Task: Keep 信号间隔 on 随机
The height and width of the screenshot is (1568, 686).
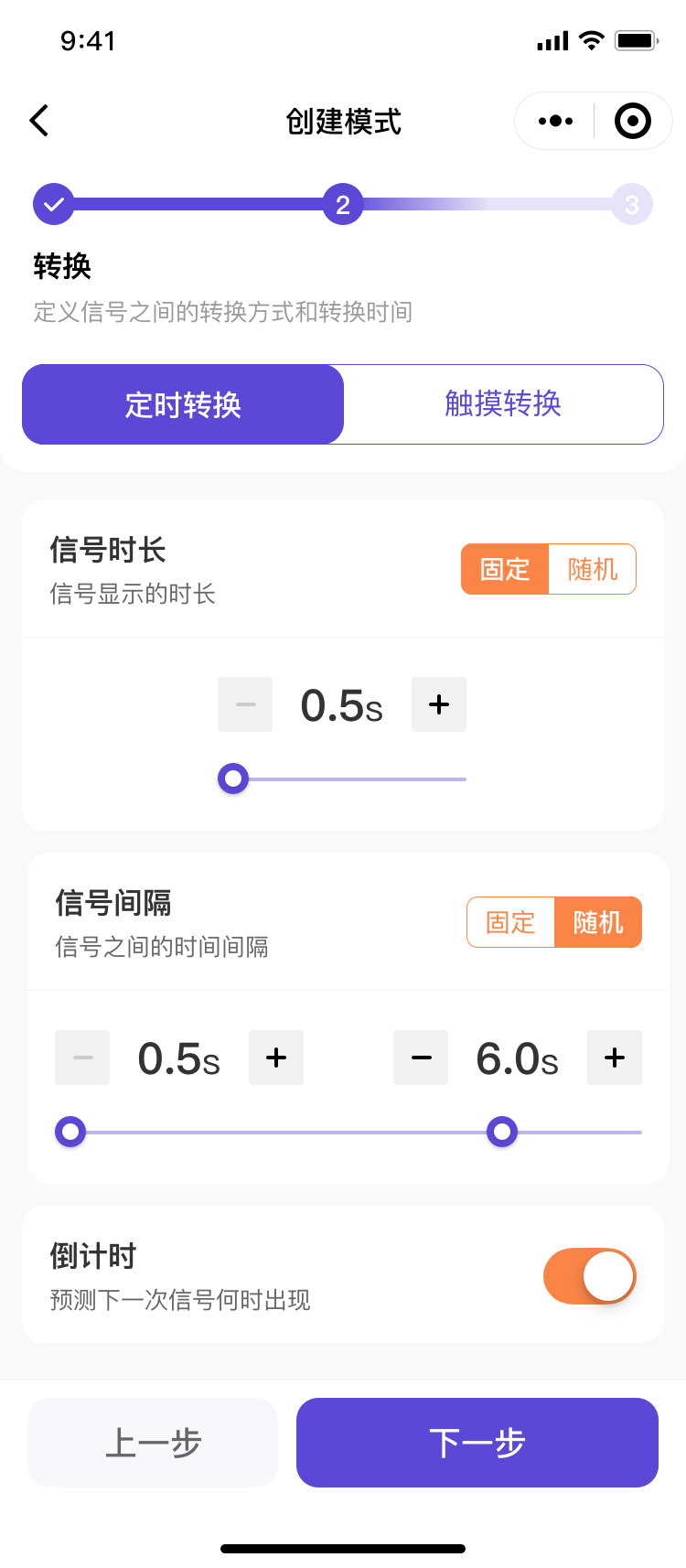Action: point(598,922)
